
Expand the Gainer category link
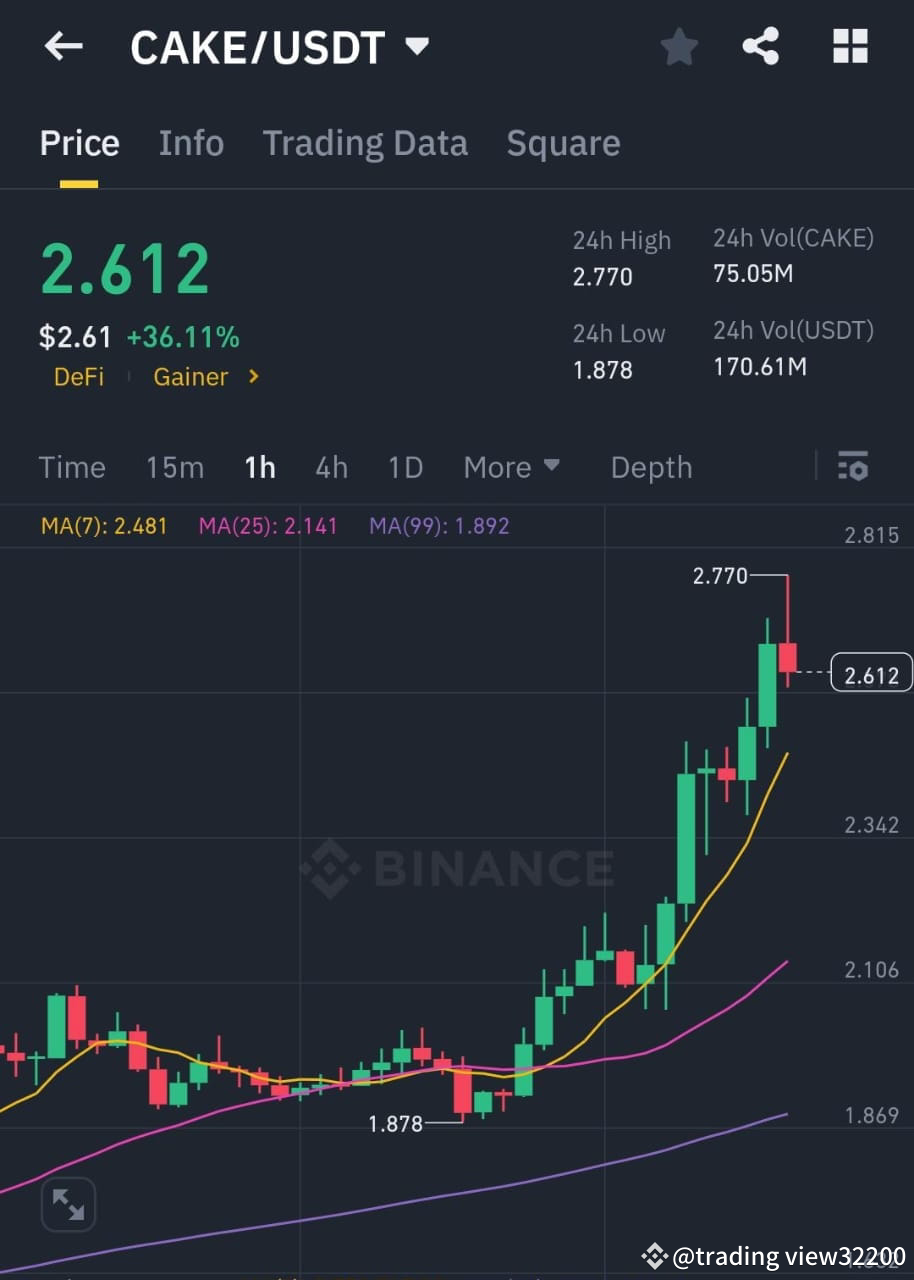pyautogui.click(x=205, y=377)
